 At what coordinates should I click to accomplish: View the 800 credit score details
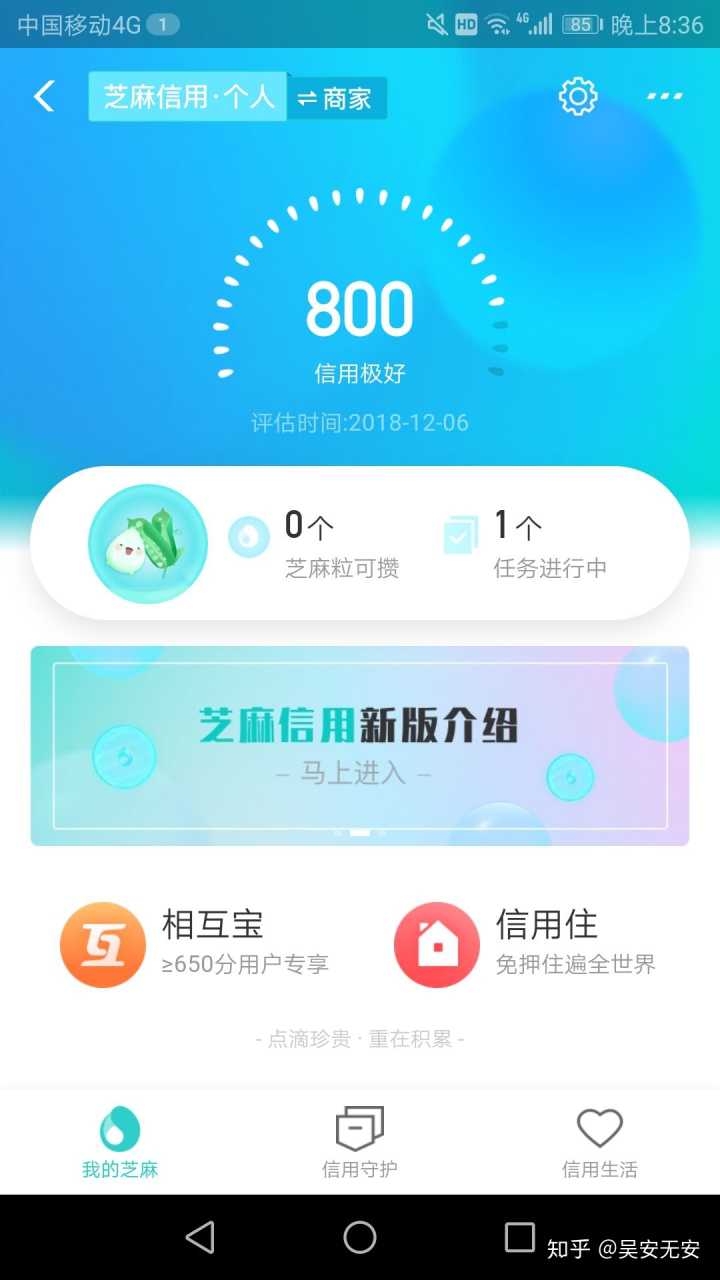tap(359, 309)
